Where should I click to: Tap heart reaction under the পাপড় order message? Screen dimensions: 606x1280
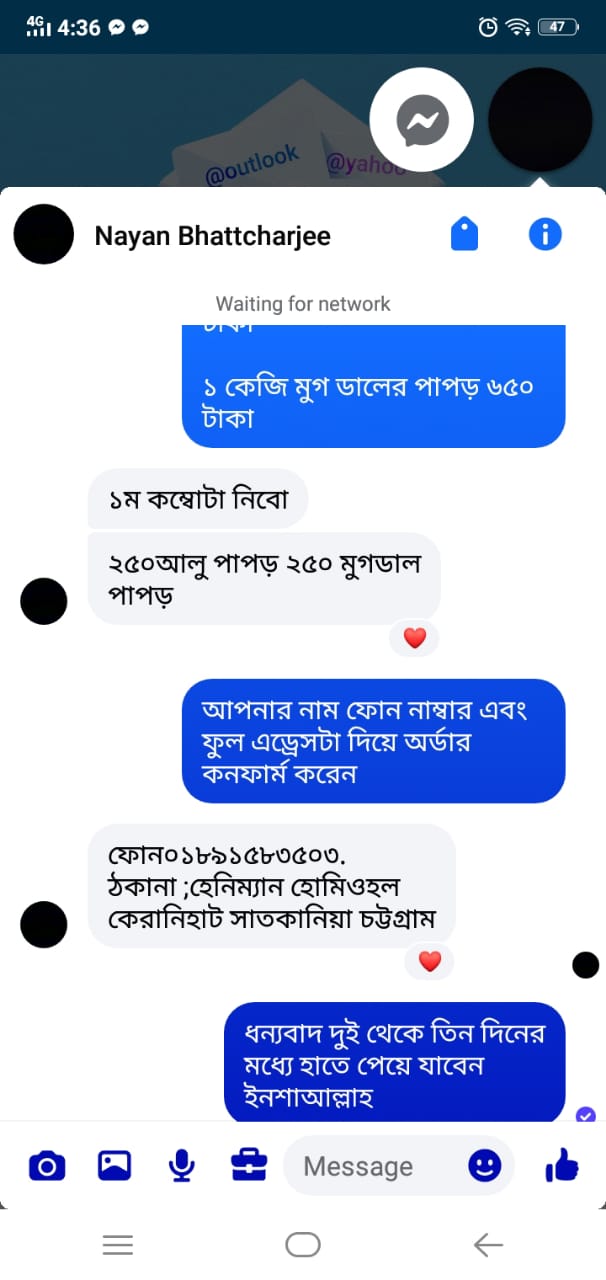pyautogui.click(x=414, y=638)
